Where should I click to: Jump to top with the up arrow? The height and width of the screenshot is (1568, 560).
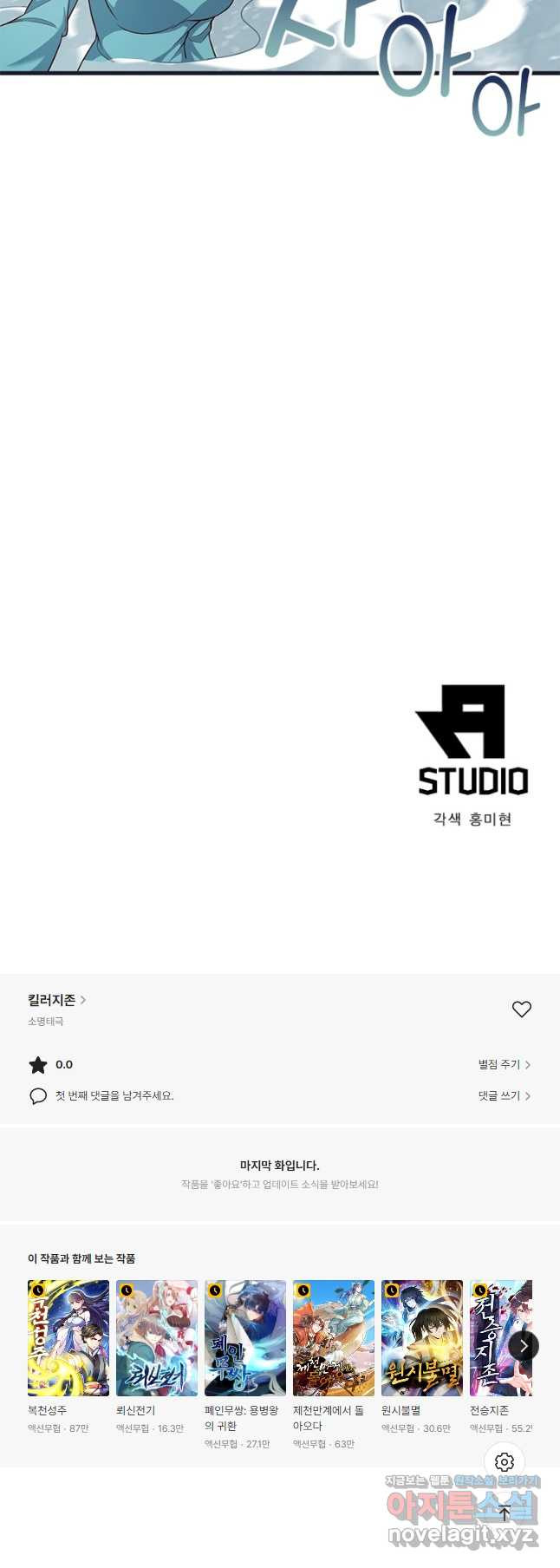pos(505,1512)
